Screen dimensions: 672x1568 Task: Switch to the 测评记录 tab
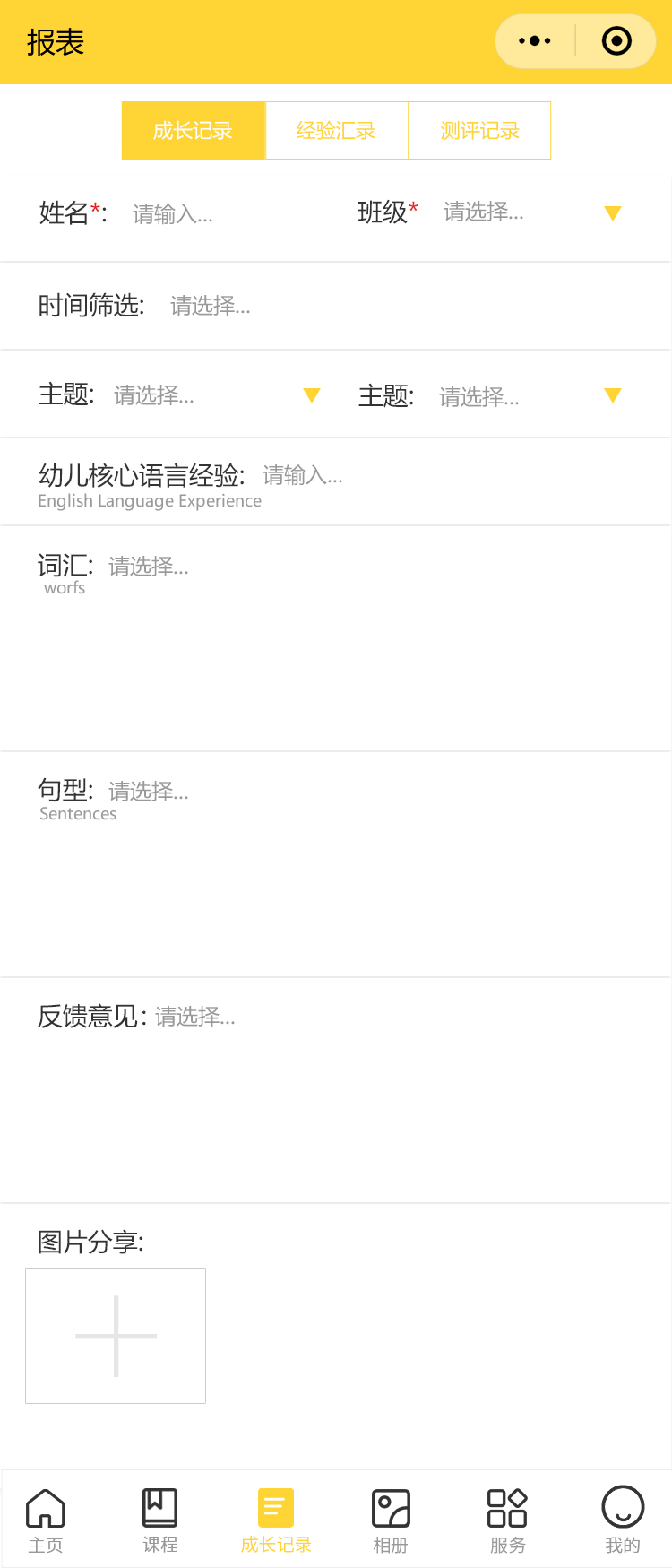(x=479, y=131)
